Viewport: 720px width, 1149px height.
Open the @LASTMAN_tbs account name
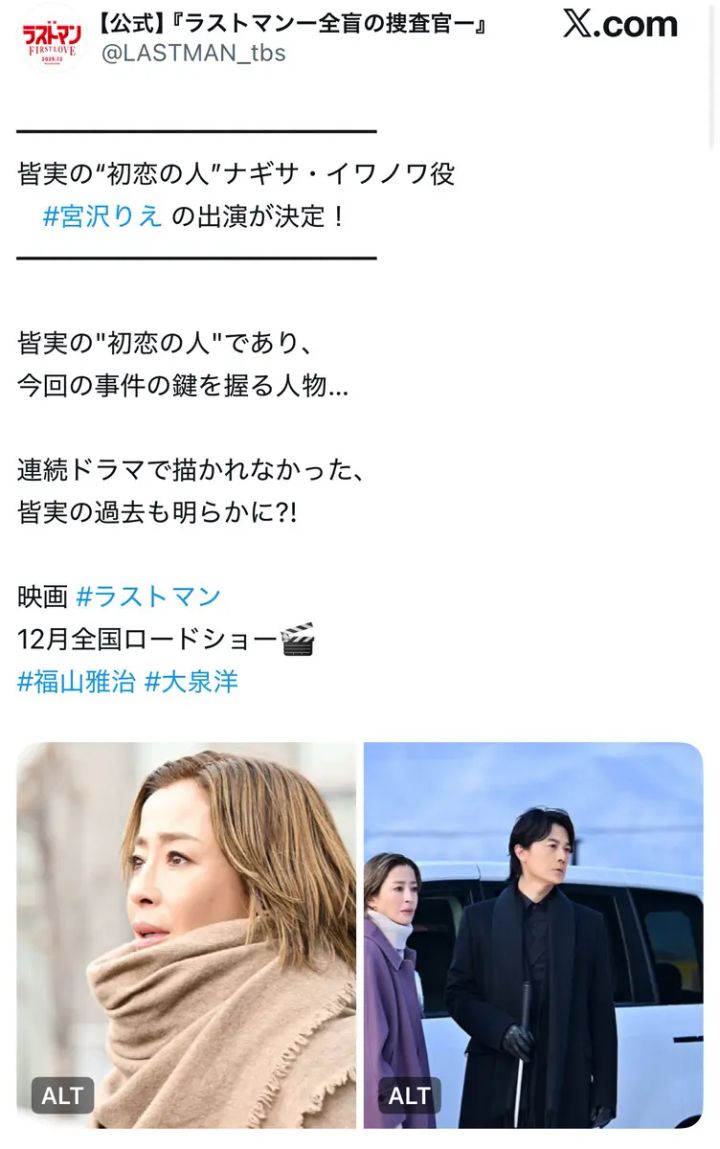click(193, 53)
